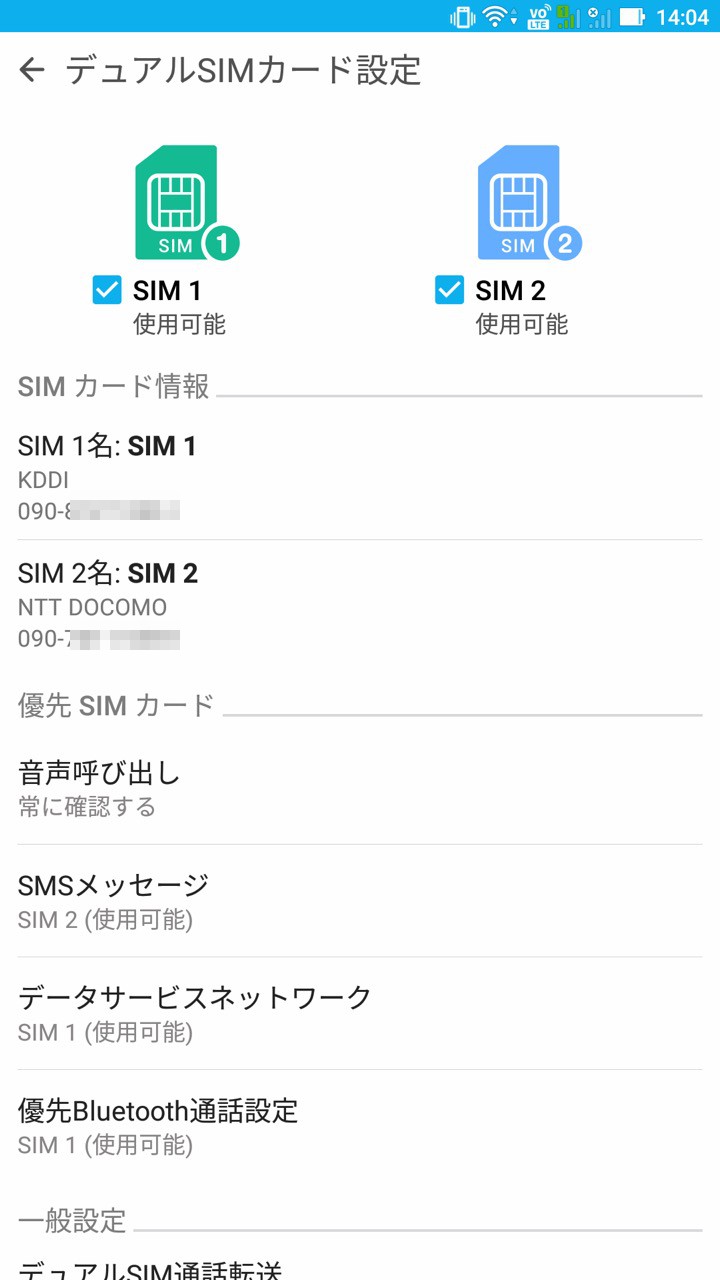Open 音声呼び出し preference
The width and height of the screenshot is (720, 1280).
coord(360,788)
